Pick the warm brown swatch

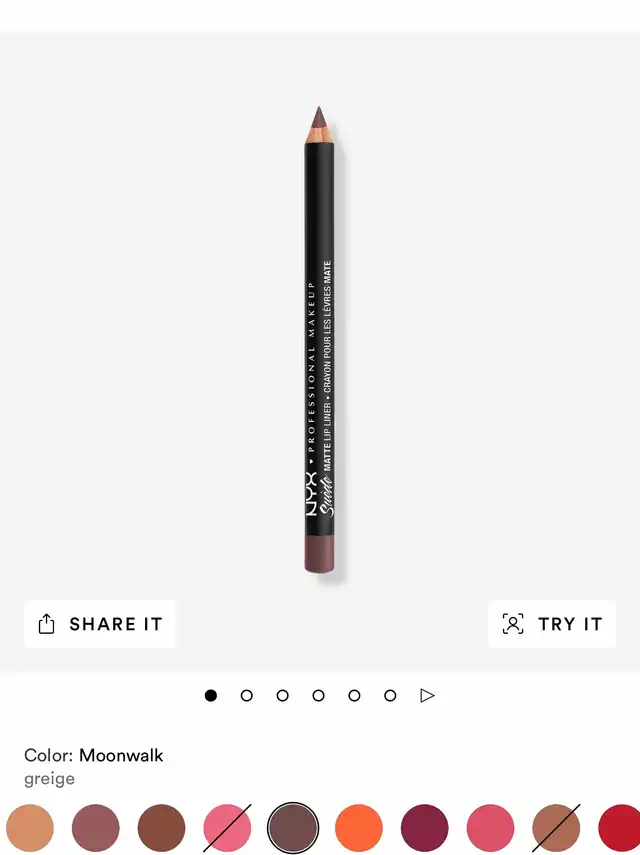[x=162, y=828]
